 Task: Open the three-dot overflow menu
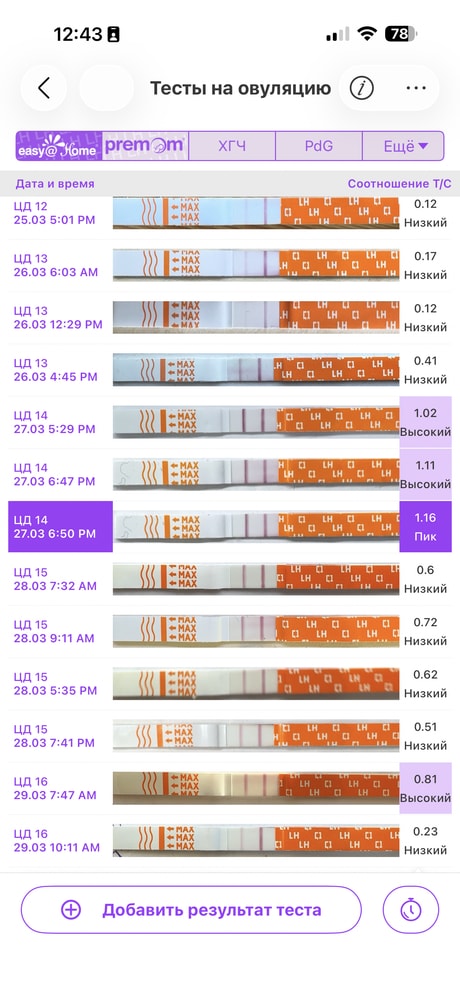[x=416, y=88]
